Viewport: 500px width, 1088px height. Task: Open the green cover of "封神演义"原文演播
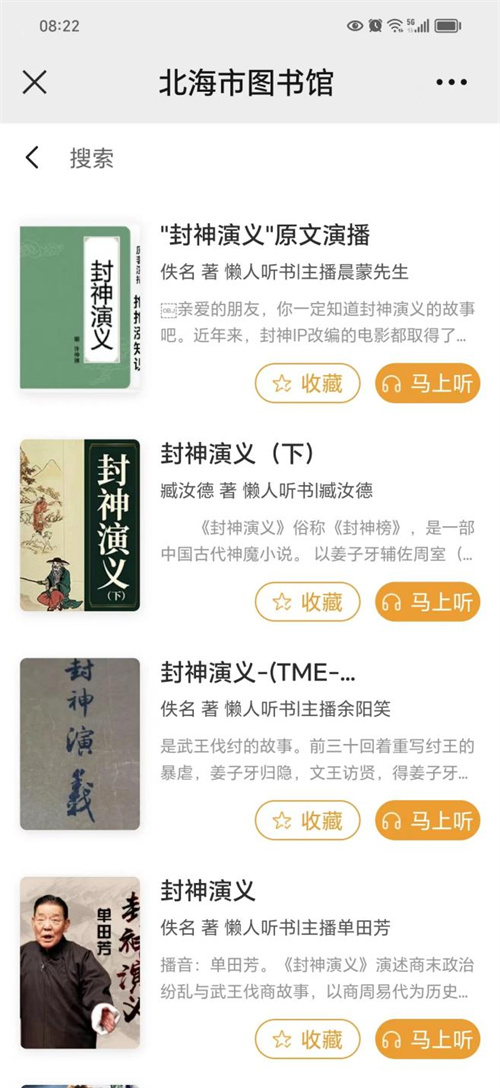point(80,307)
